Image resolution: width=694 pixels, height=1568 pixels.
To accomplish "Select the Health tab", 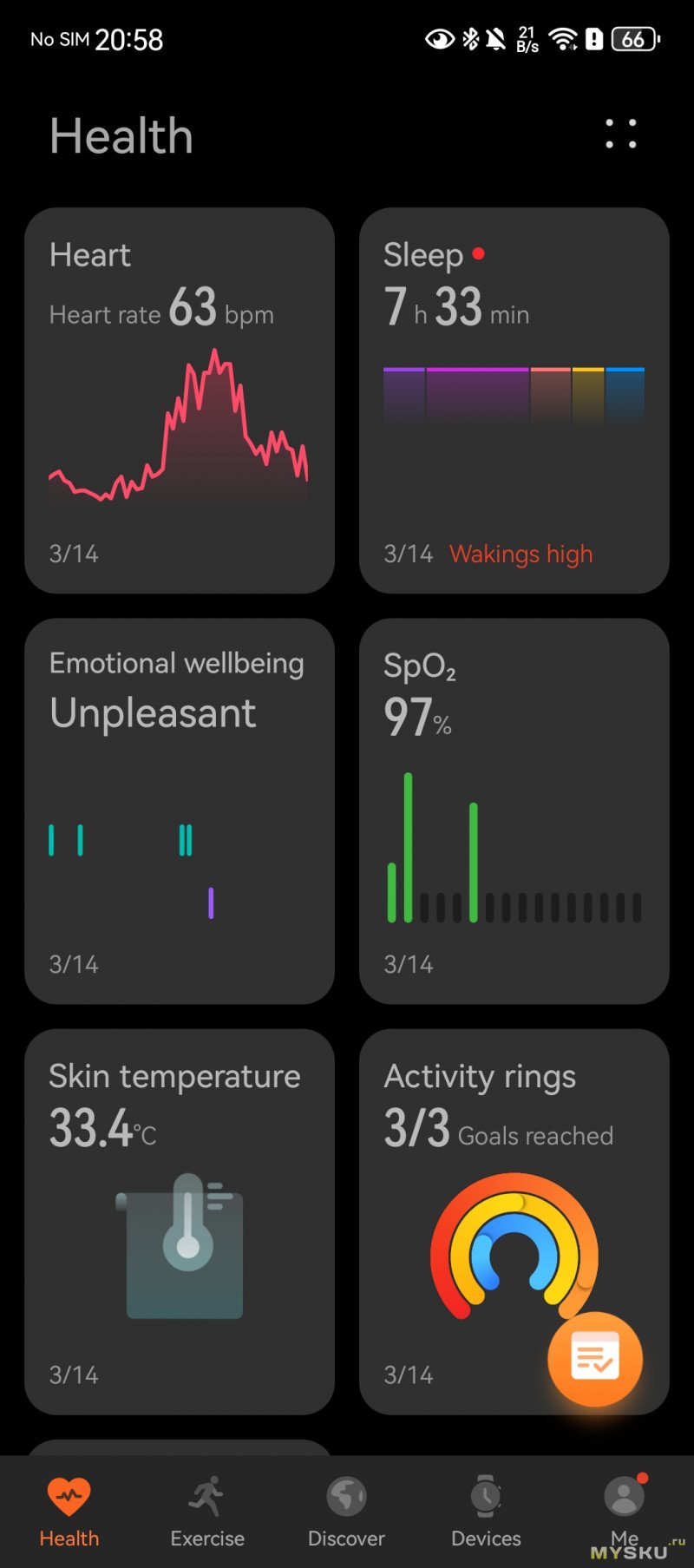I will (69, 1512).
